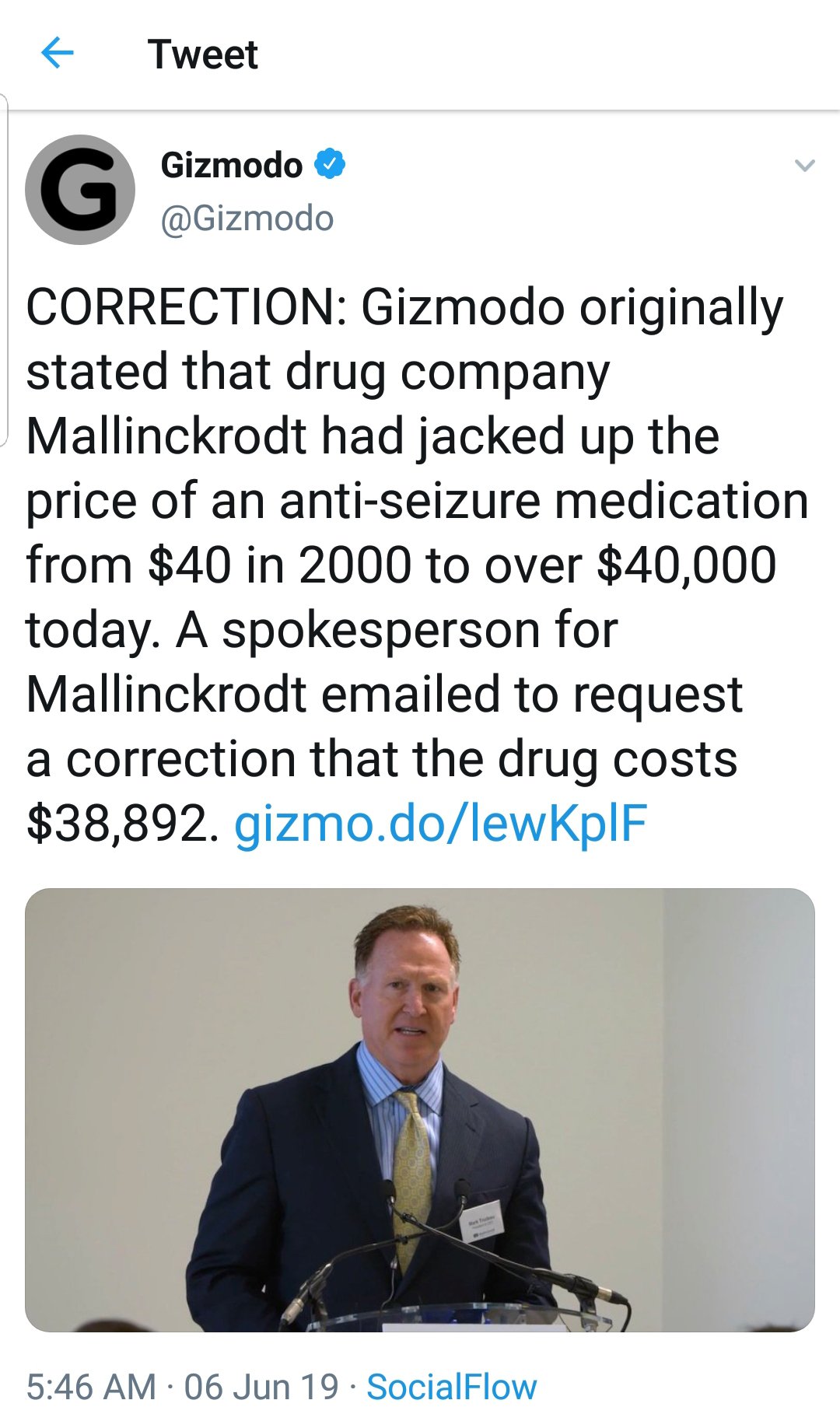View the attached photo full screen
Screen dimensions: 840x1428
click(x=420, y=1110)
